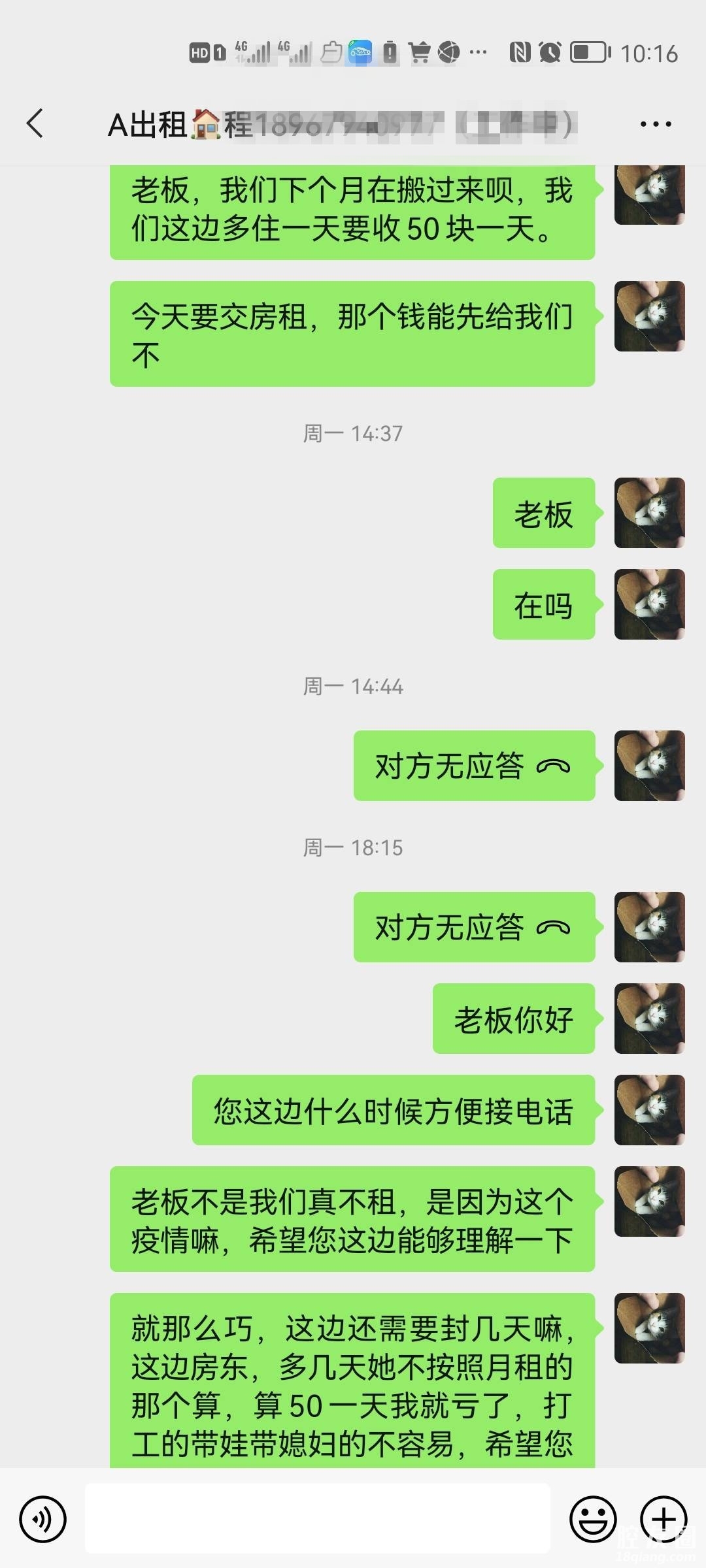Open the plus attachments menu
Viewport: 706px width, 1568px height.
[x=663, y=1519]
